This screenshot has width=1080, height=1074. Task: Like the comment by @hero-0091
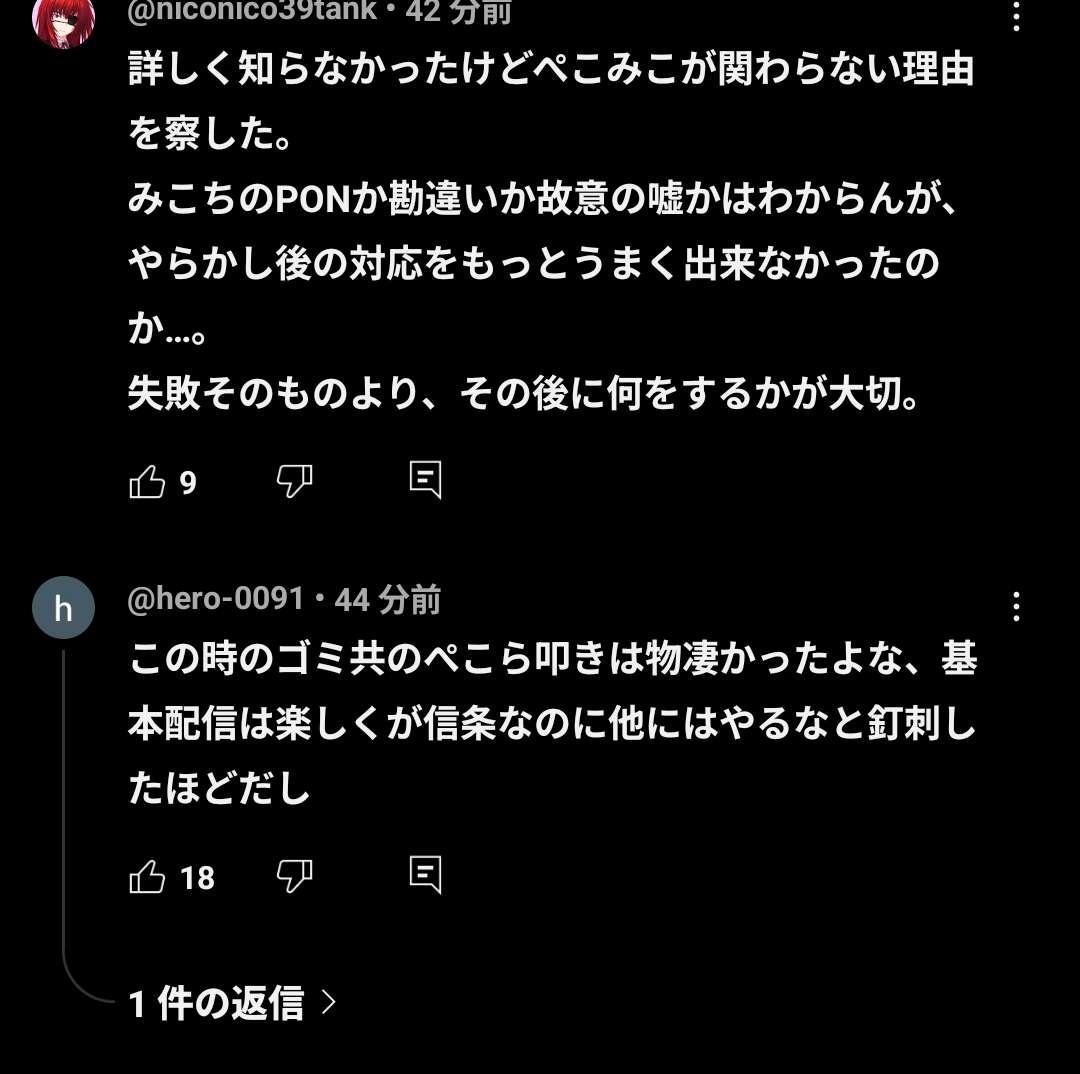(148, 877)
